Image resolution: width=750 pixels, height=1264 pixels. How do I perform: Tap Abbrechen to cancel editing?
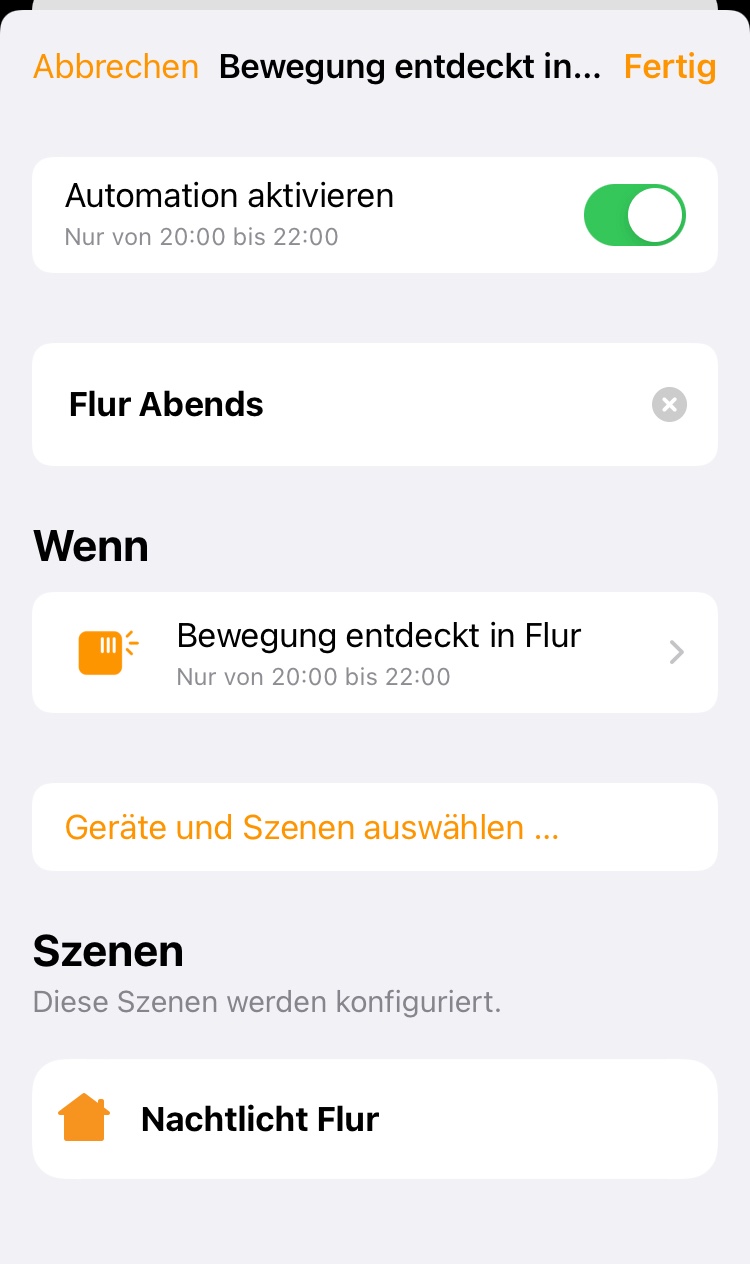[x=116, y=67]
